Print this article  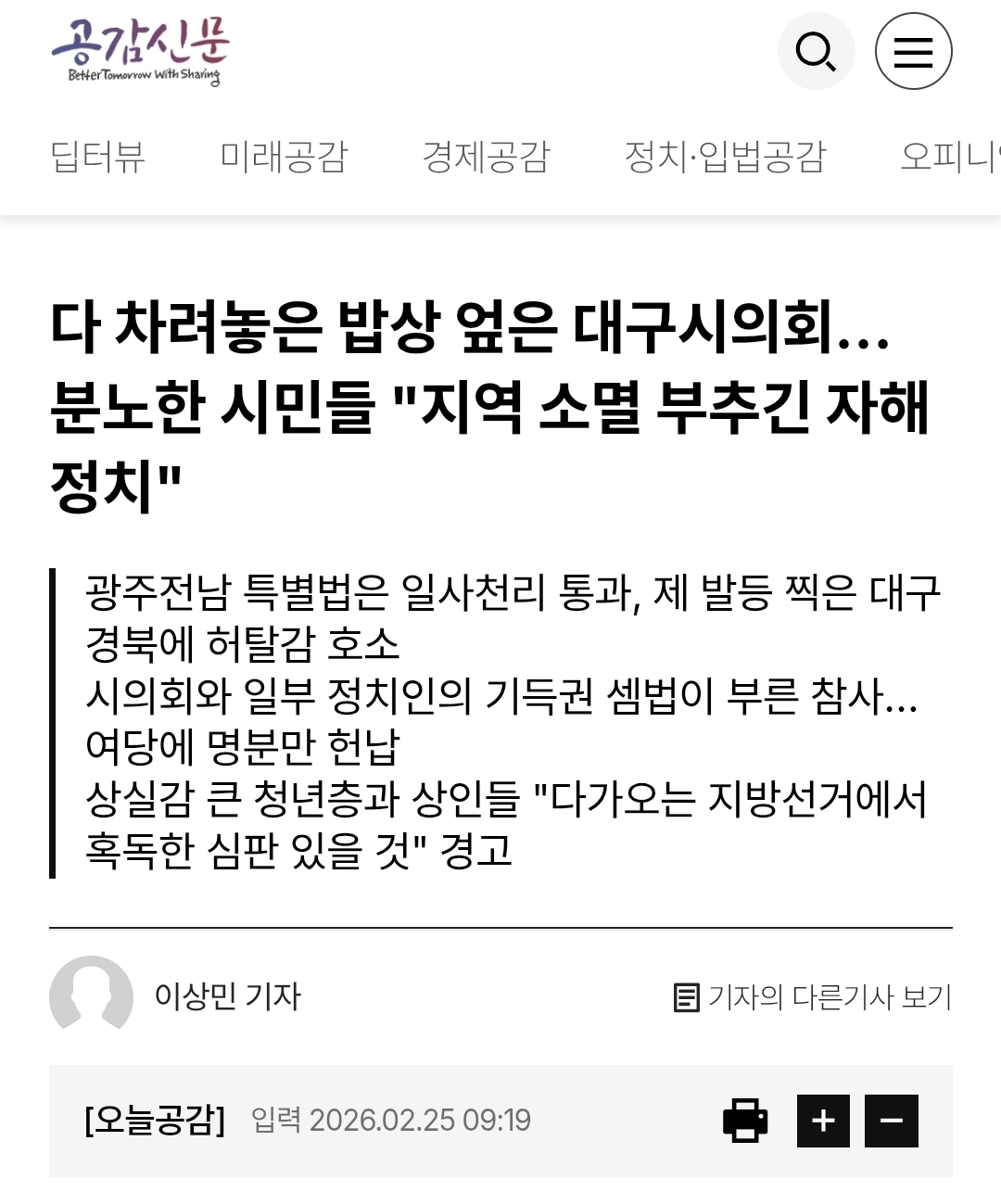coord(745,1121)
